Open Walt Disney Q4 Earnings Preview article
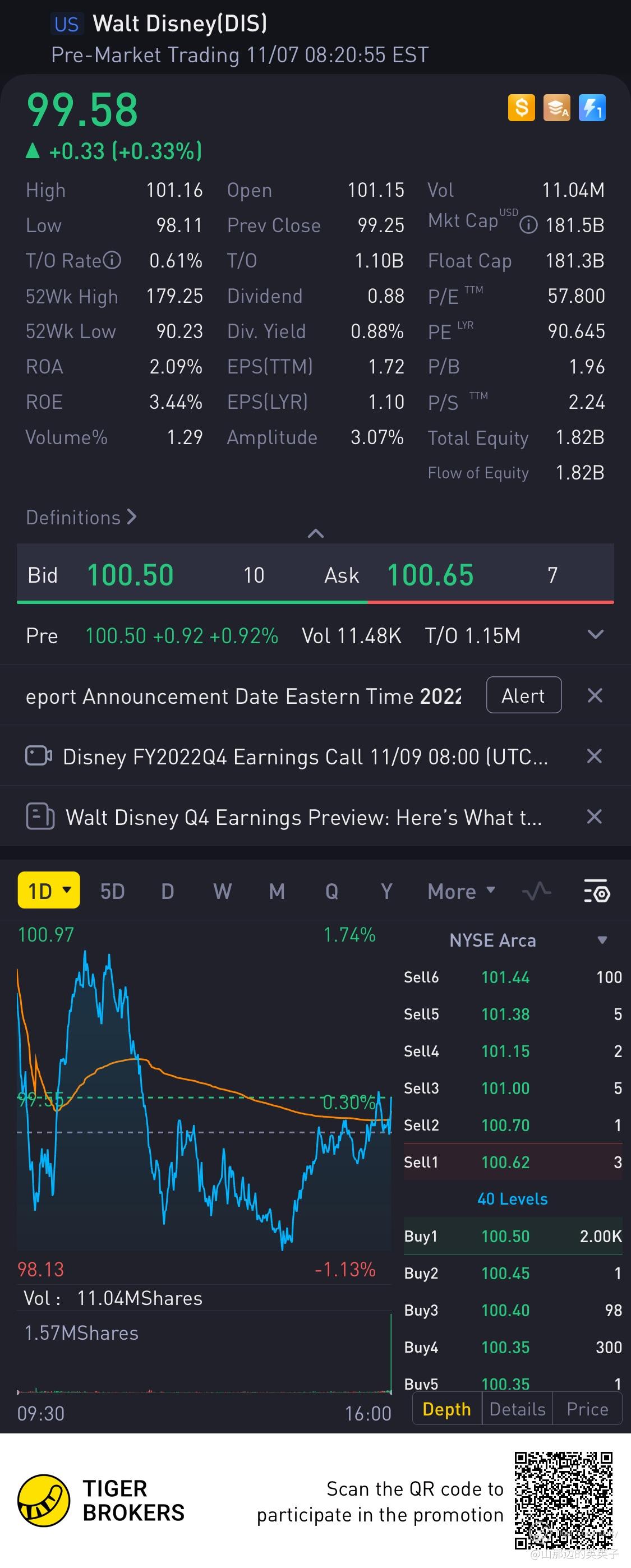This screenshot has height=1568, width=631. coord(303,817)
